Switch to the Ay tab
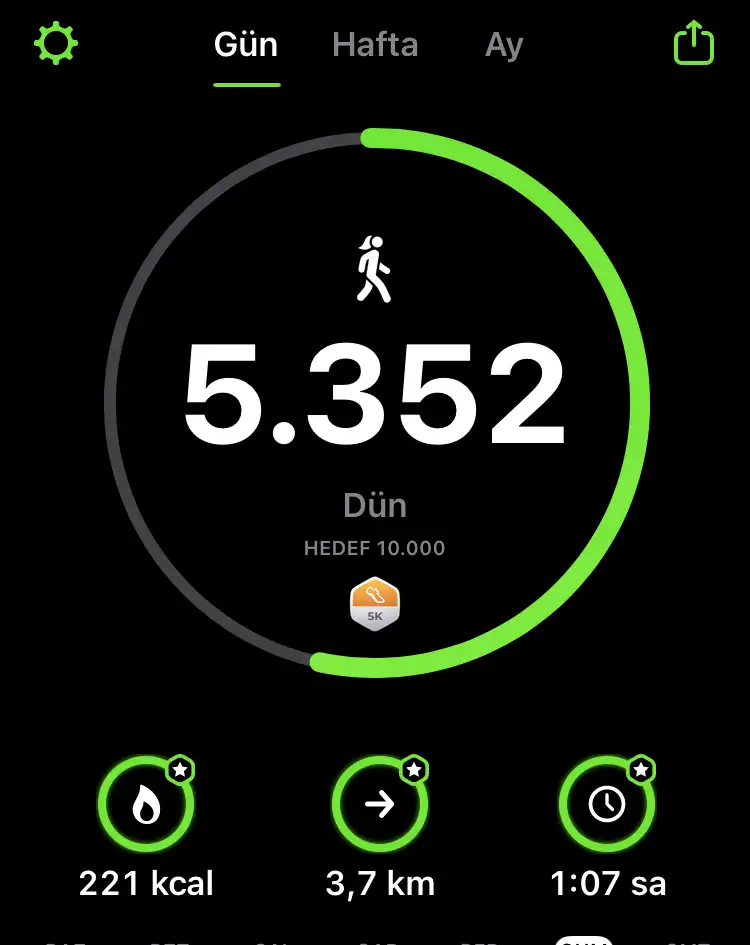Image resolution: width=750 pixels, height=945 pixels. 504,46
